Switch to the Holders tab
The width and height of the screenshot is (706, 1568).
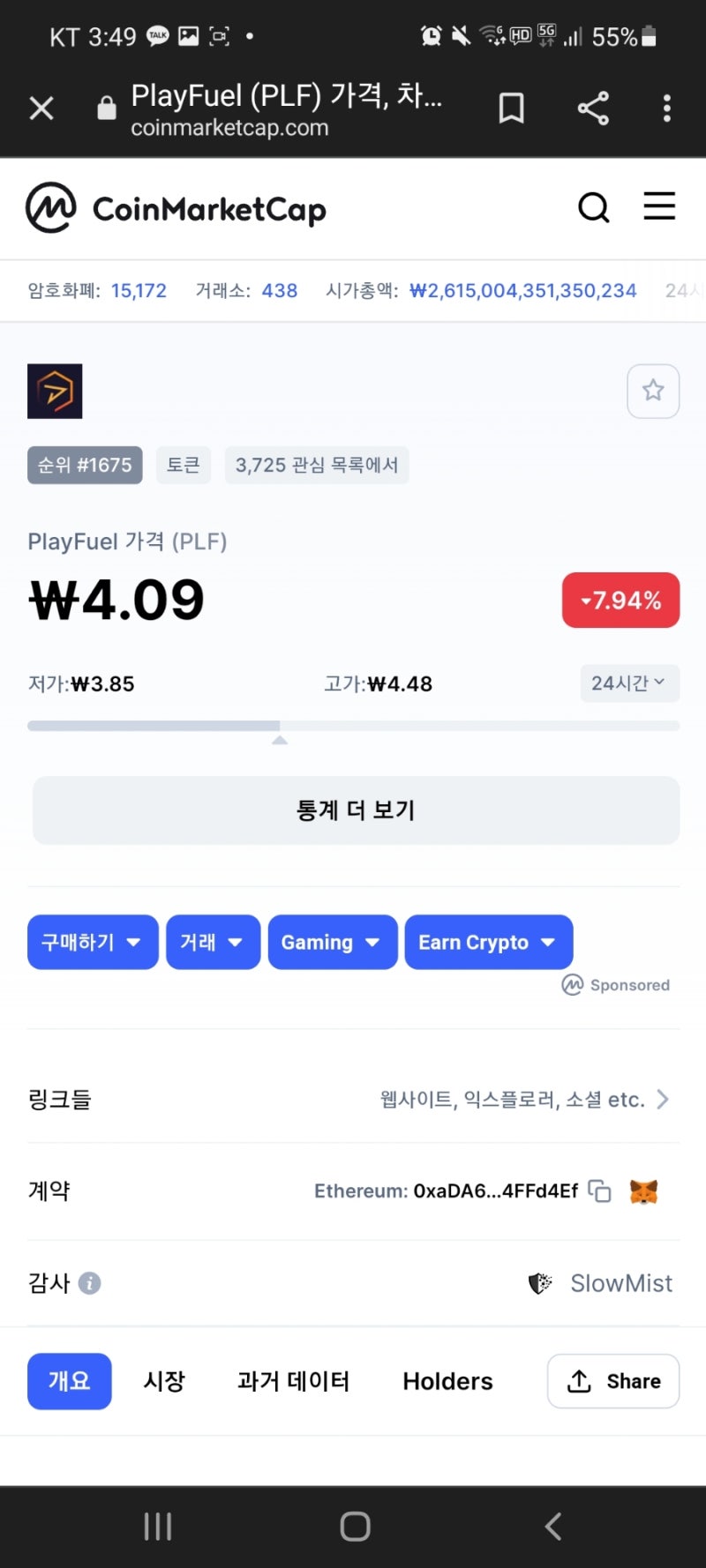point(447,1381)
